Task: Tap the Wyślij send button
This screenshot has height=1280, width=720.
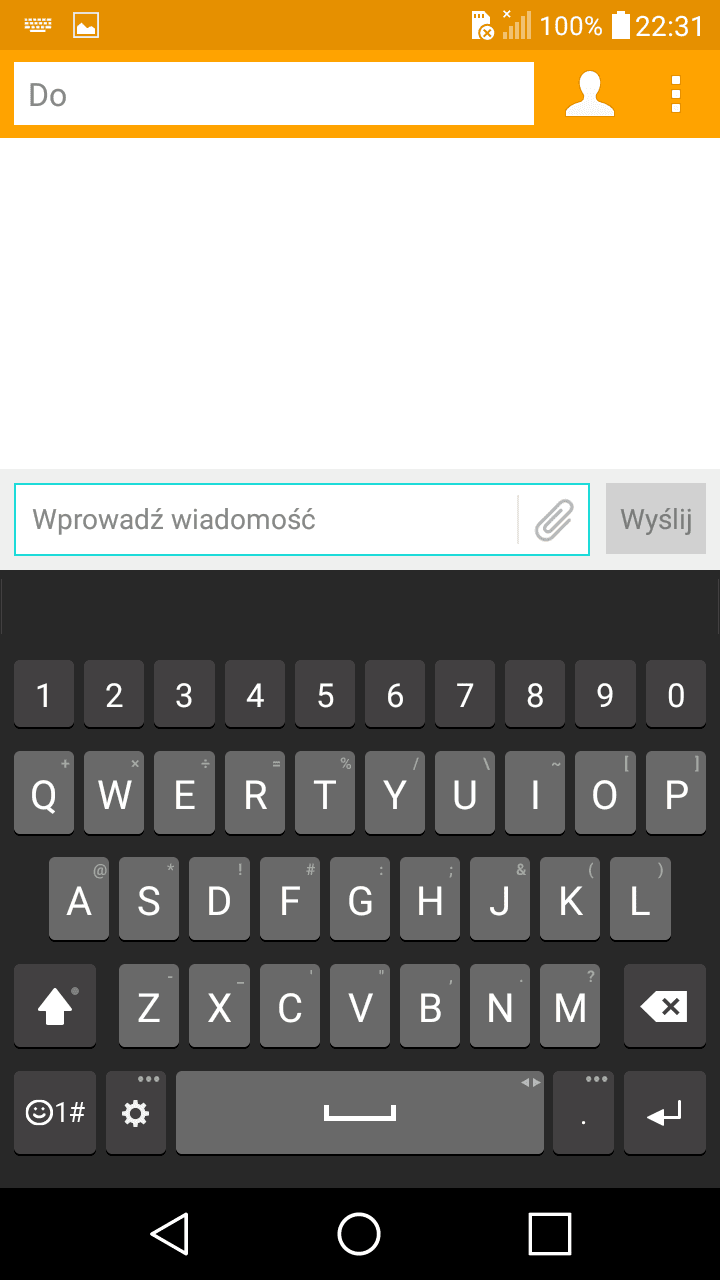Action: coord(655,519)
